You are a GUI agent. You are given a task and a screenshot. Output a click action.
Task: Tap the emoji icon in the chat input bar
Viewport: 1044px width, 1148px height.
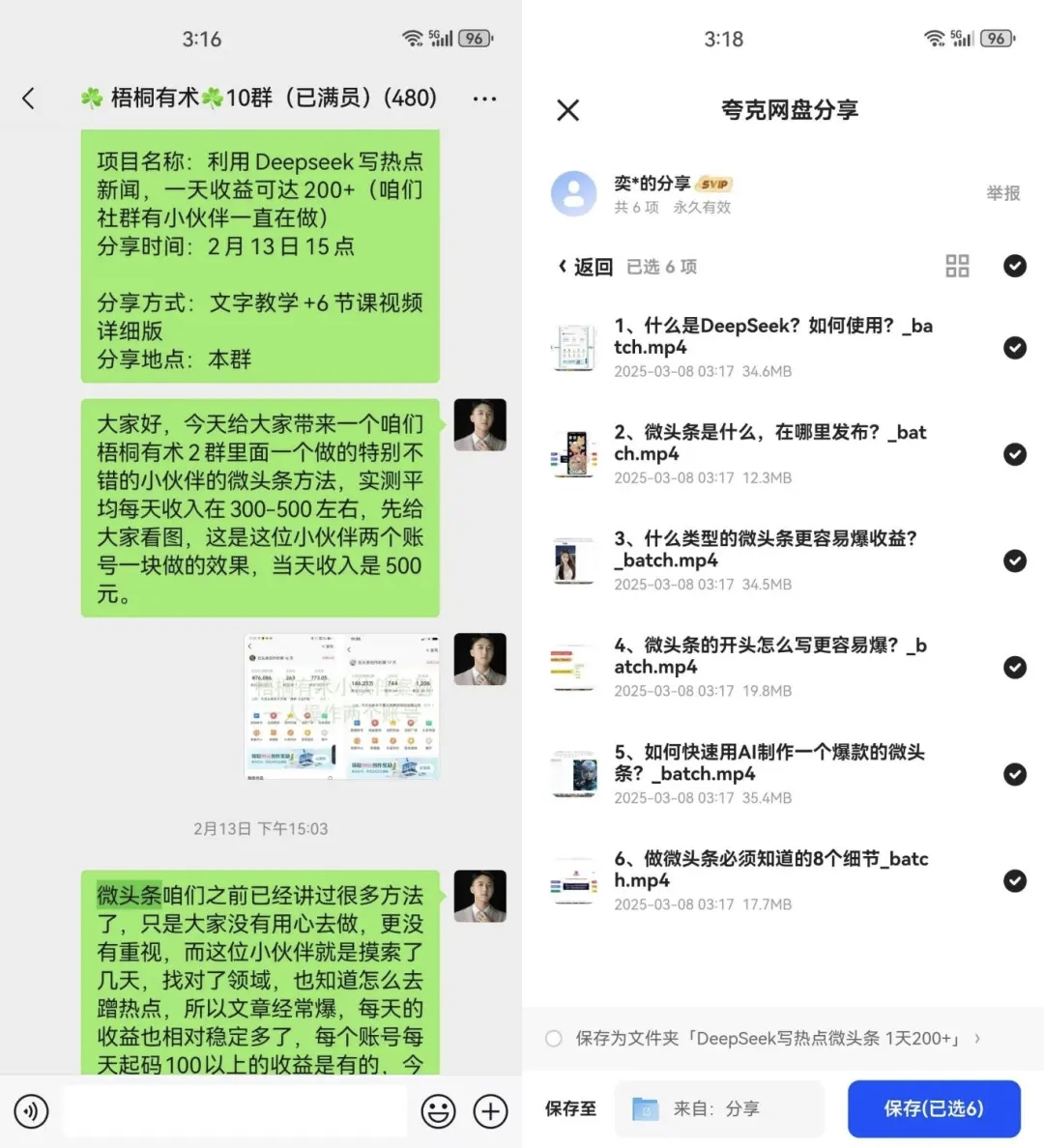(439, 1111)
